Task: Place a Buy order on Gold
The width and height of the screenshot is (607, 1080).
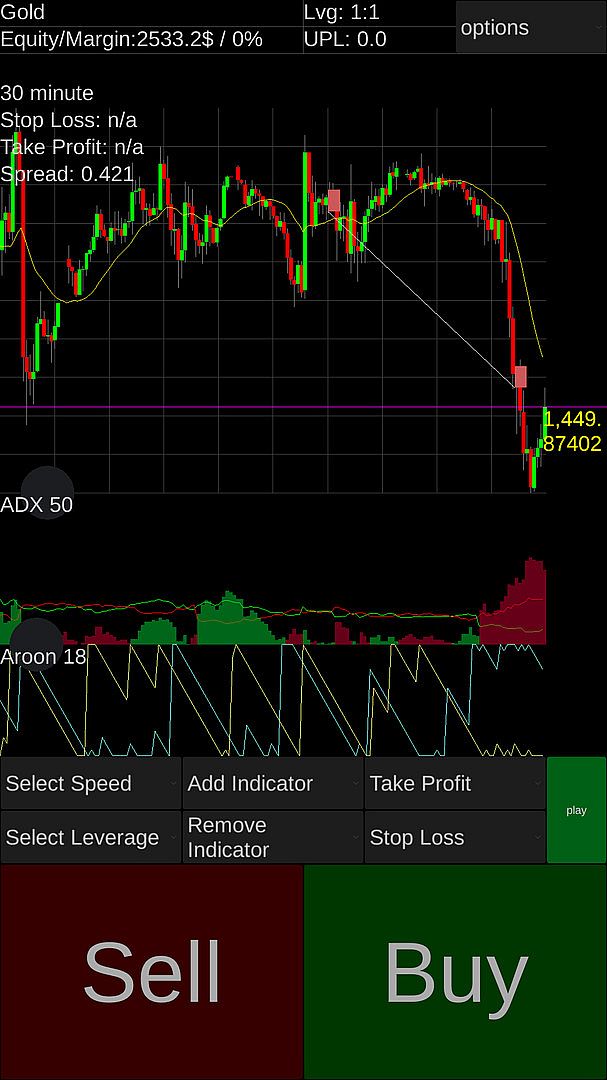Action: [x=455, y=971]
